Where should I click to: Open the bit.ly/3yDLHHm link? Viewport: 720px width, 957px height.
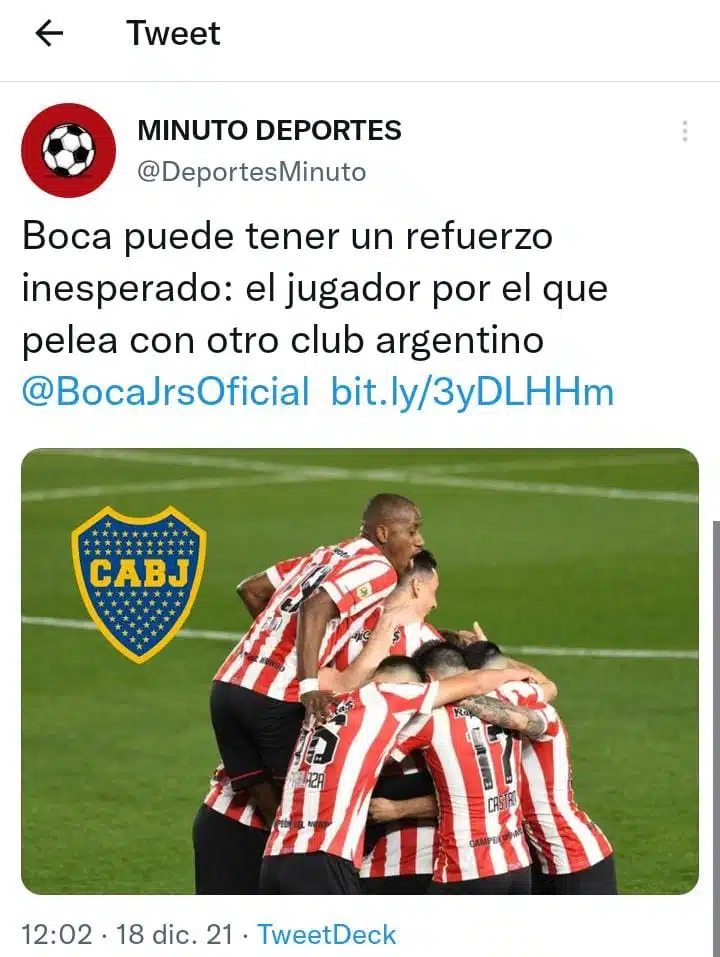click(x=472, y=392)
